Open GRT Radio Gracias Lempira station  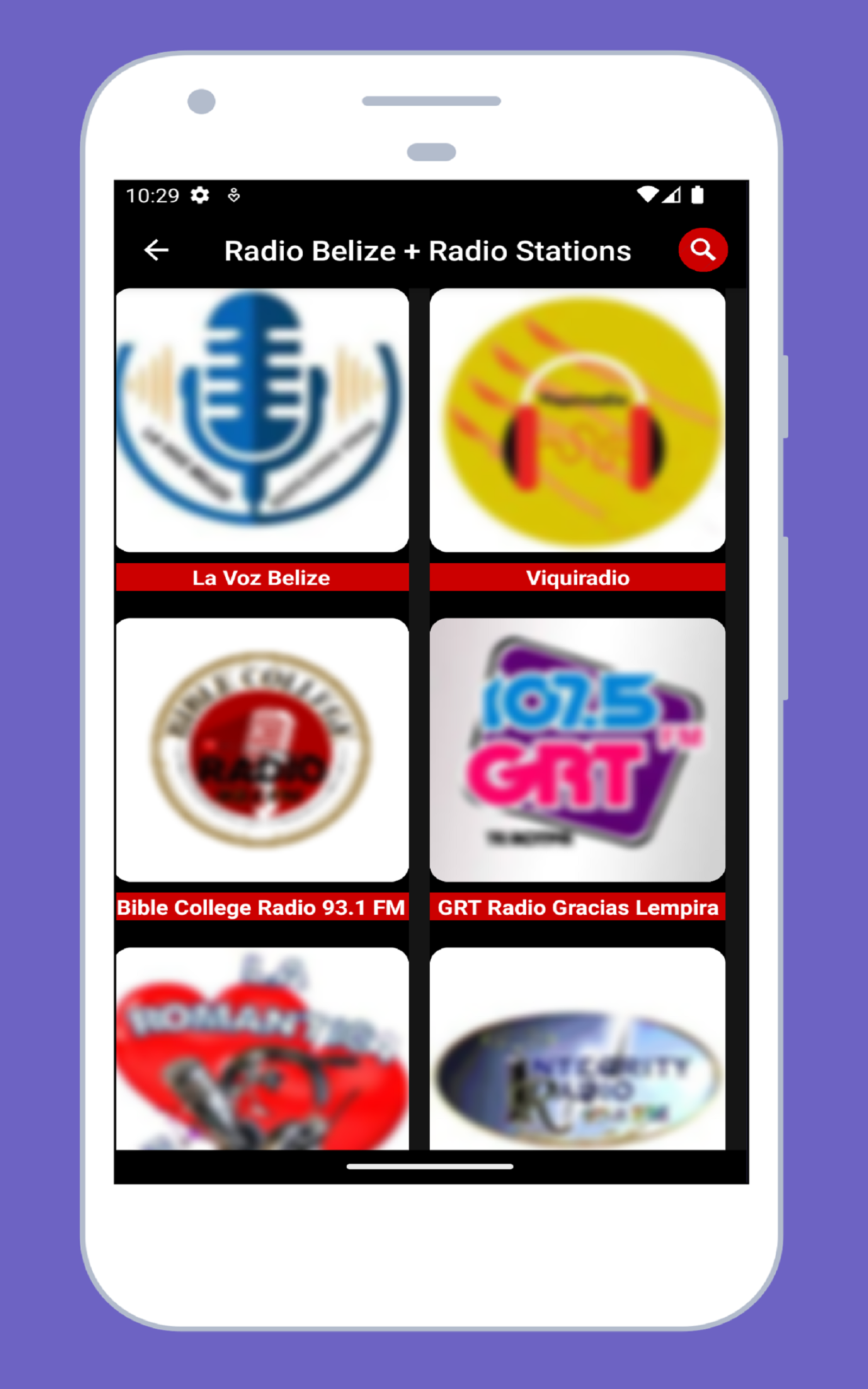coord(577,907)
